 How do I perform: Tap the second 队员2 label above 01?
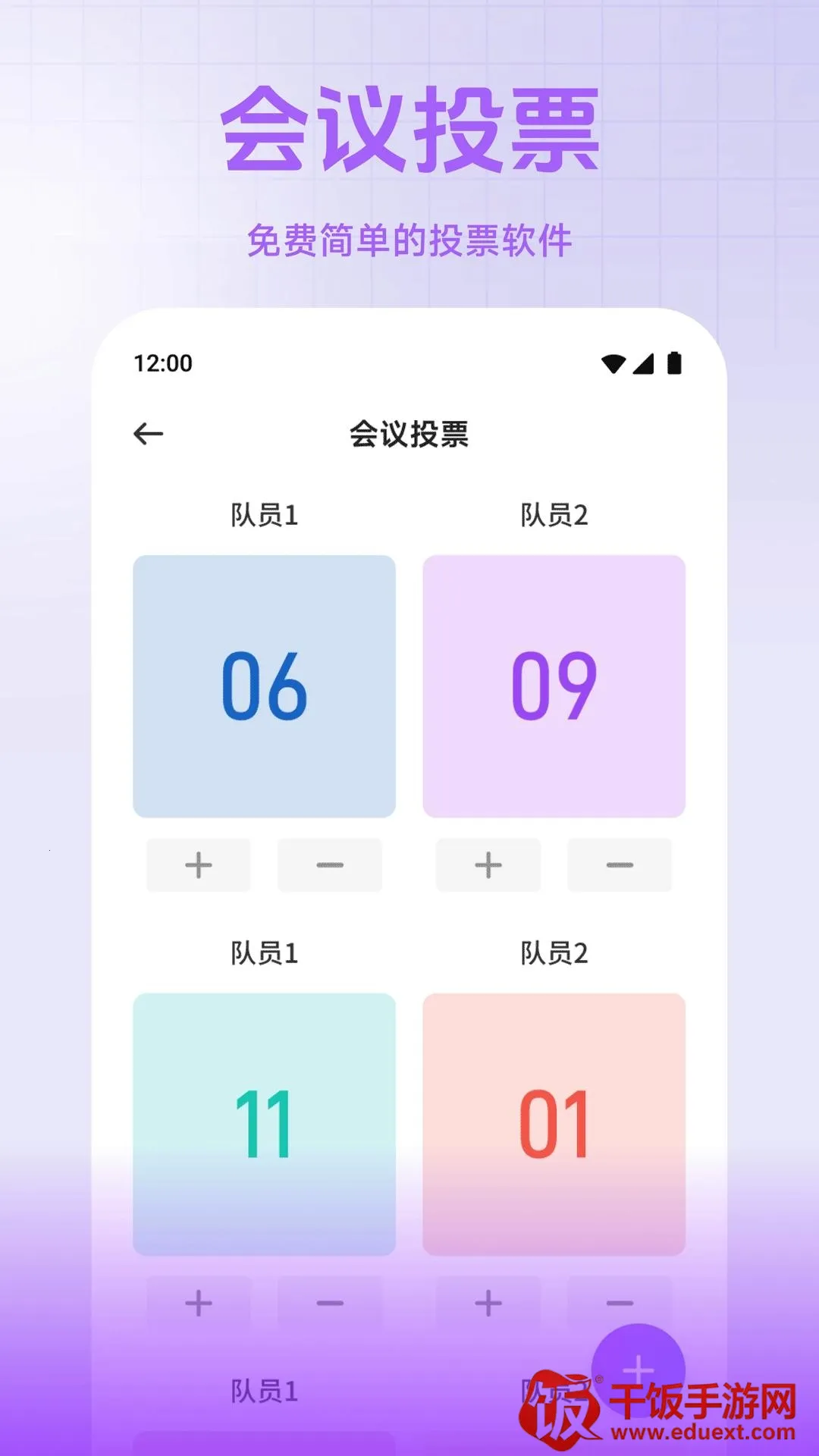pos(556,954)
